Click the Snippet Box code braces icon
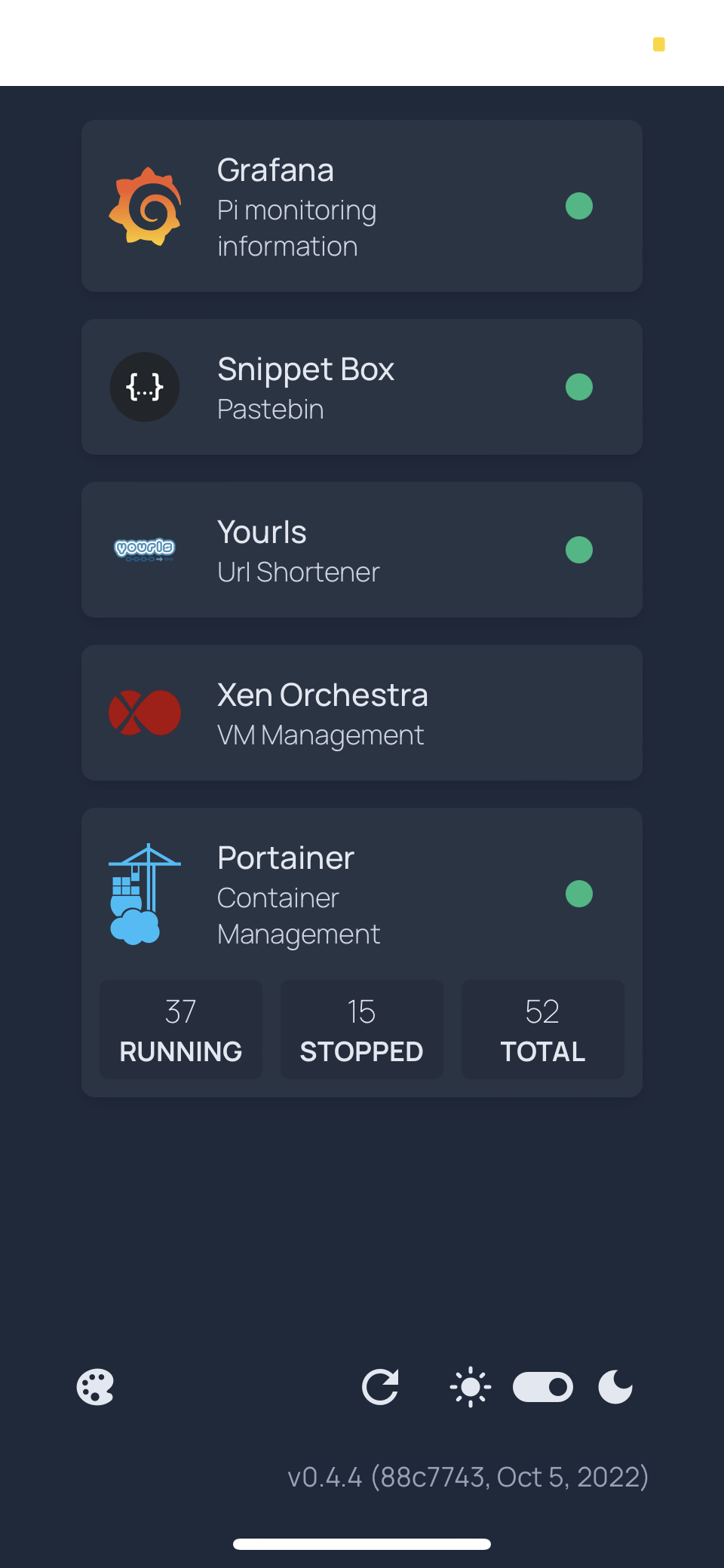 pos(145,387)
